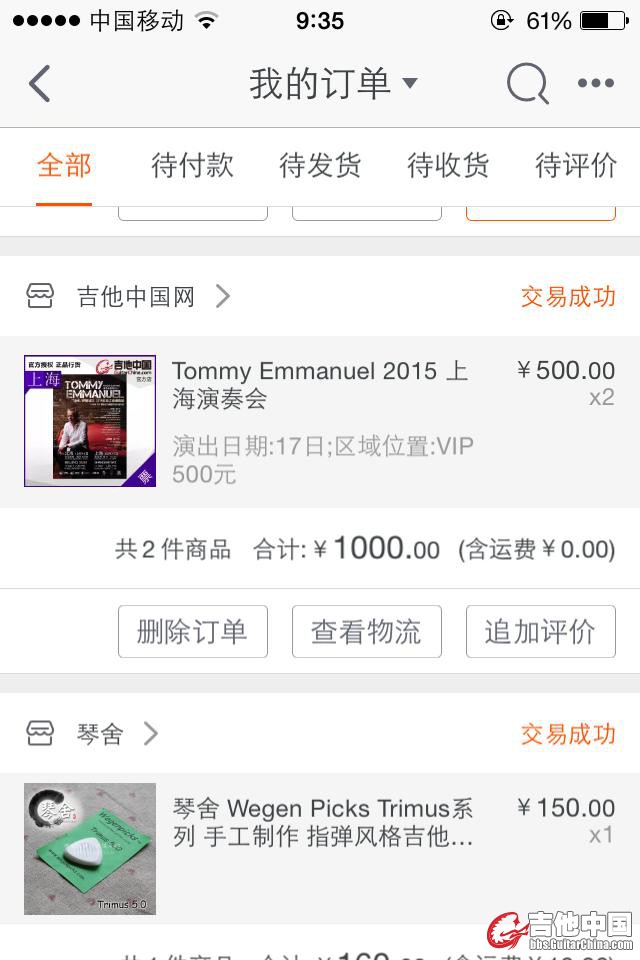Go back with the back arrow
The height and width of the screenshot is (960, 640).
40,84
